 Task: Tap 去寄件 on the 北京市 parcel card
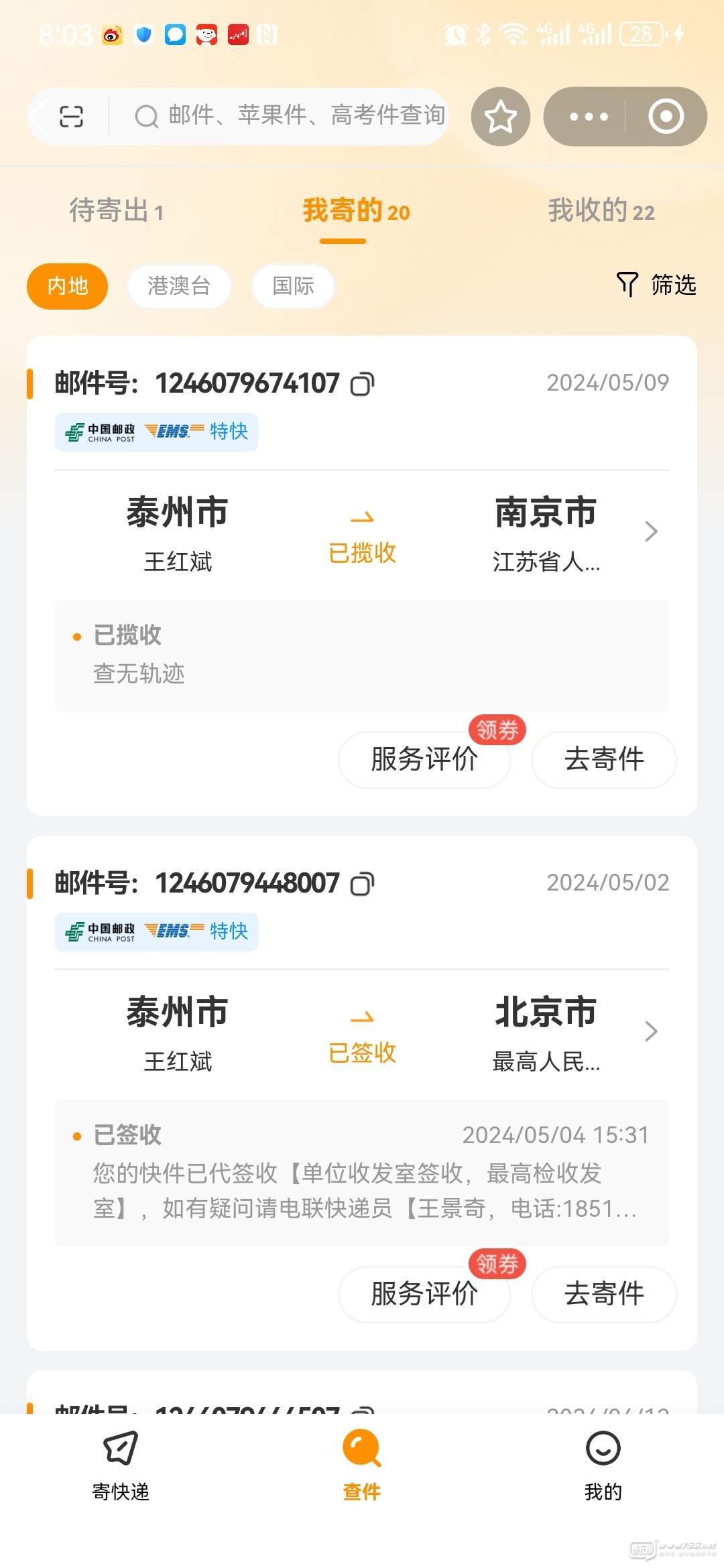coord(604,1294)
